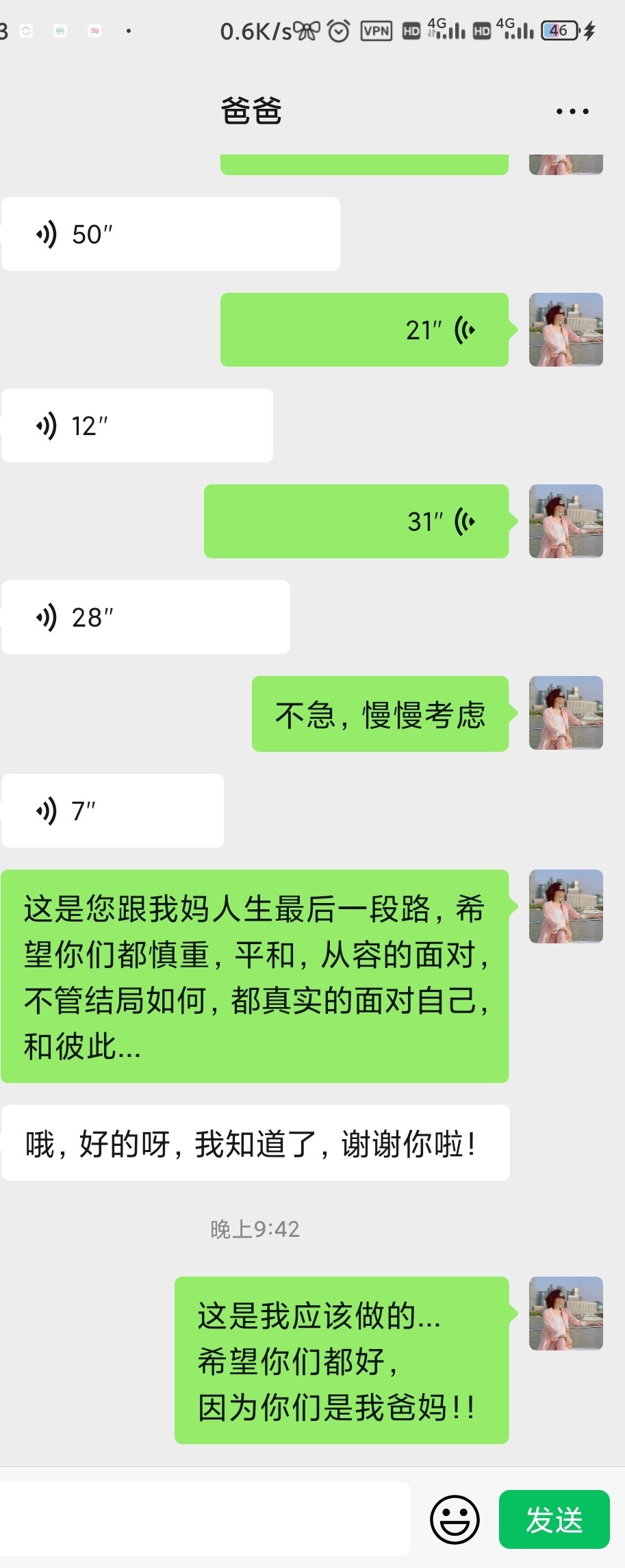
Task: Play the 28-second voice message
Action: point(146,617)
